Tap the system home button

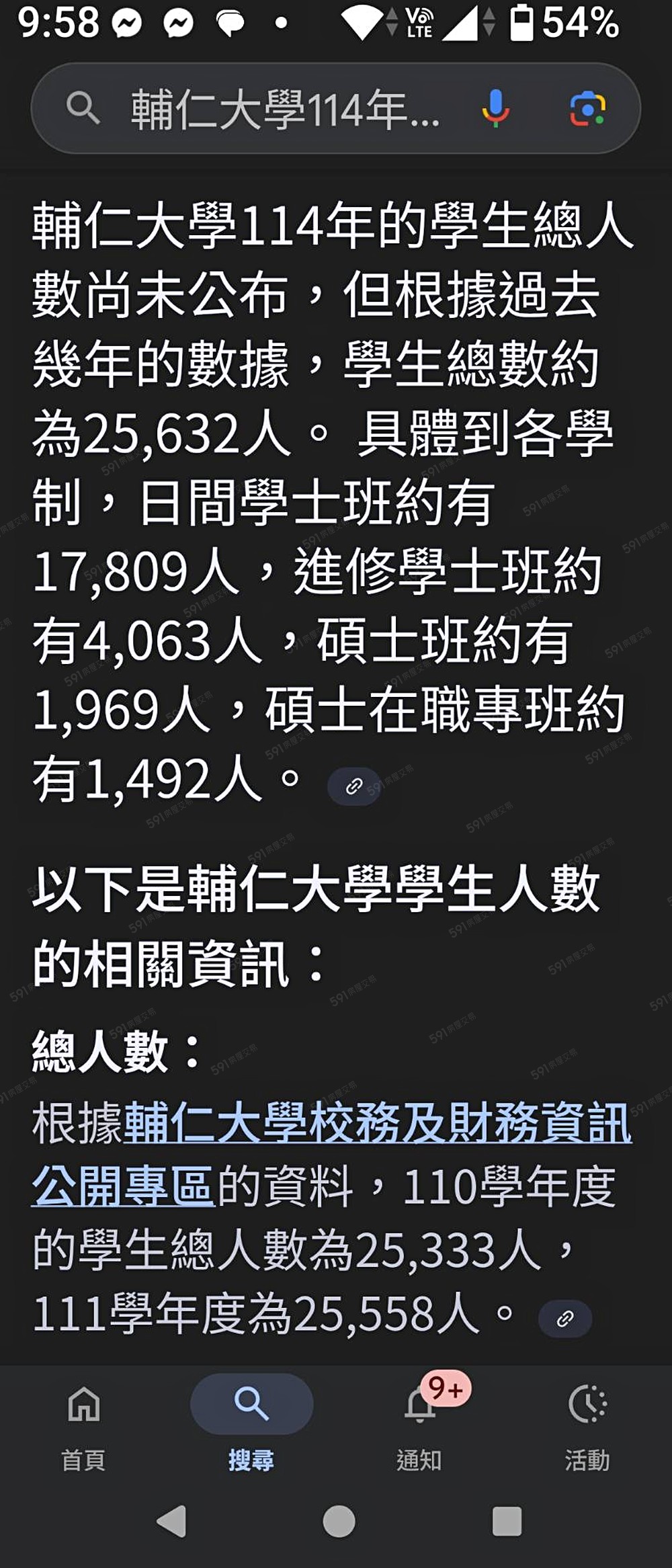(339, 1522)
